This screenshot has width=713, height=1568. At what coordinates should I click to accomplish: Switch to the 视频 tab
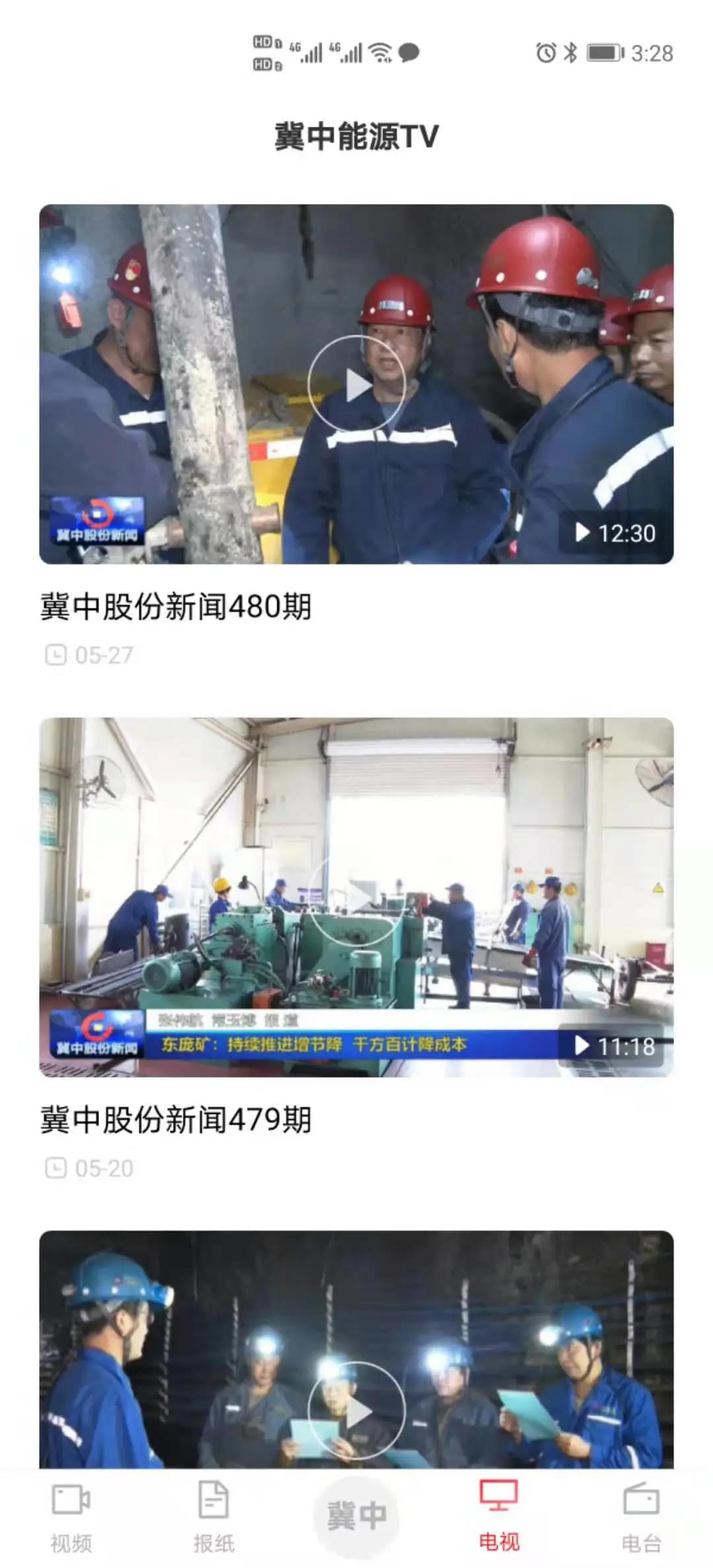tap(71, 1517)
